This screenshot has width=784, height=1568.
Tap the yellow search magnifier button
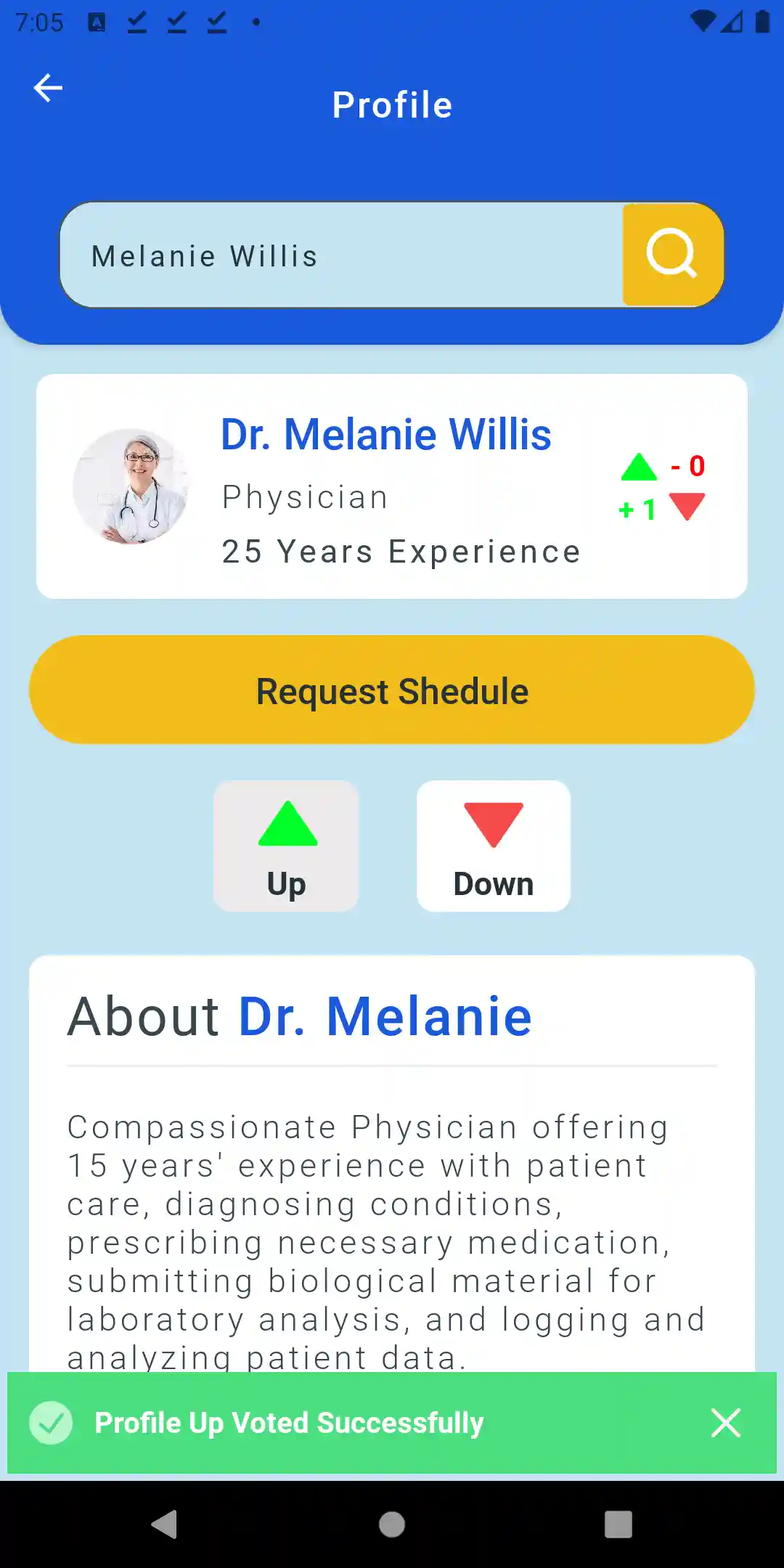[x=672, y=254]
